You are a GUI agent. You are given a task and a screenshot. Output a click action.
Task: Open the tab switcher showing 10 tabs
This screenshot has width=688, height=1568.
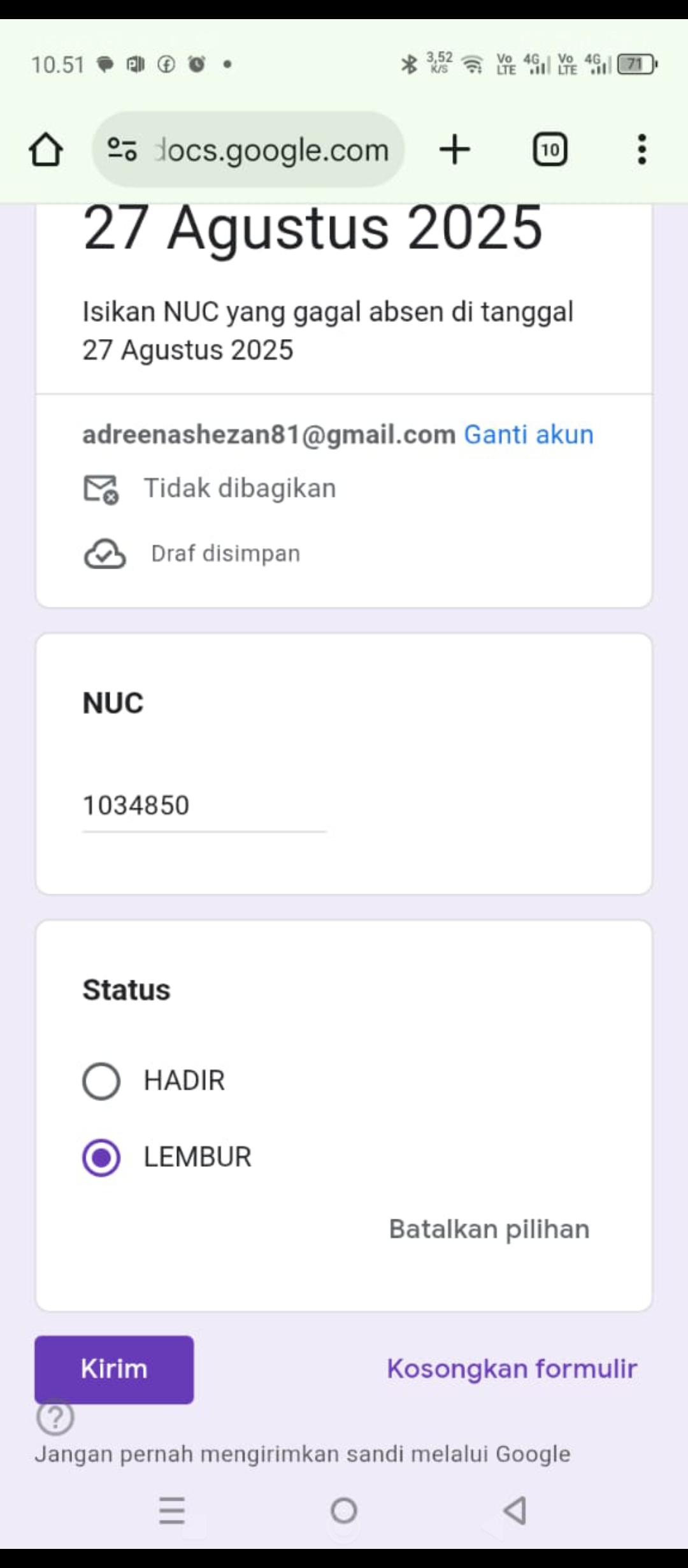[550, 150]
